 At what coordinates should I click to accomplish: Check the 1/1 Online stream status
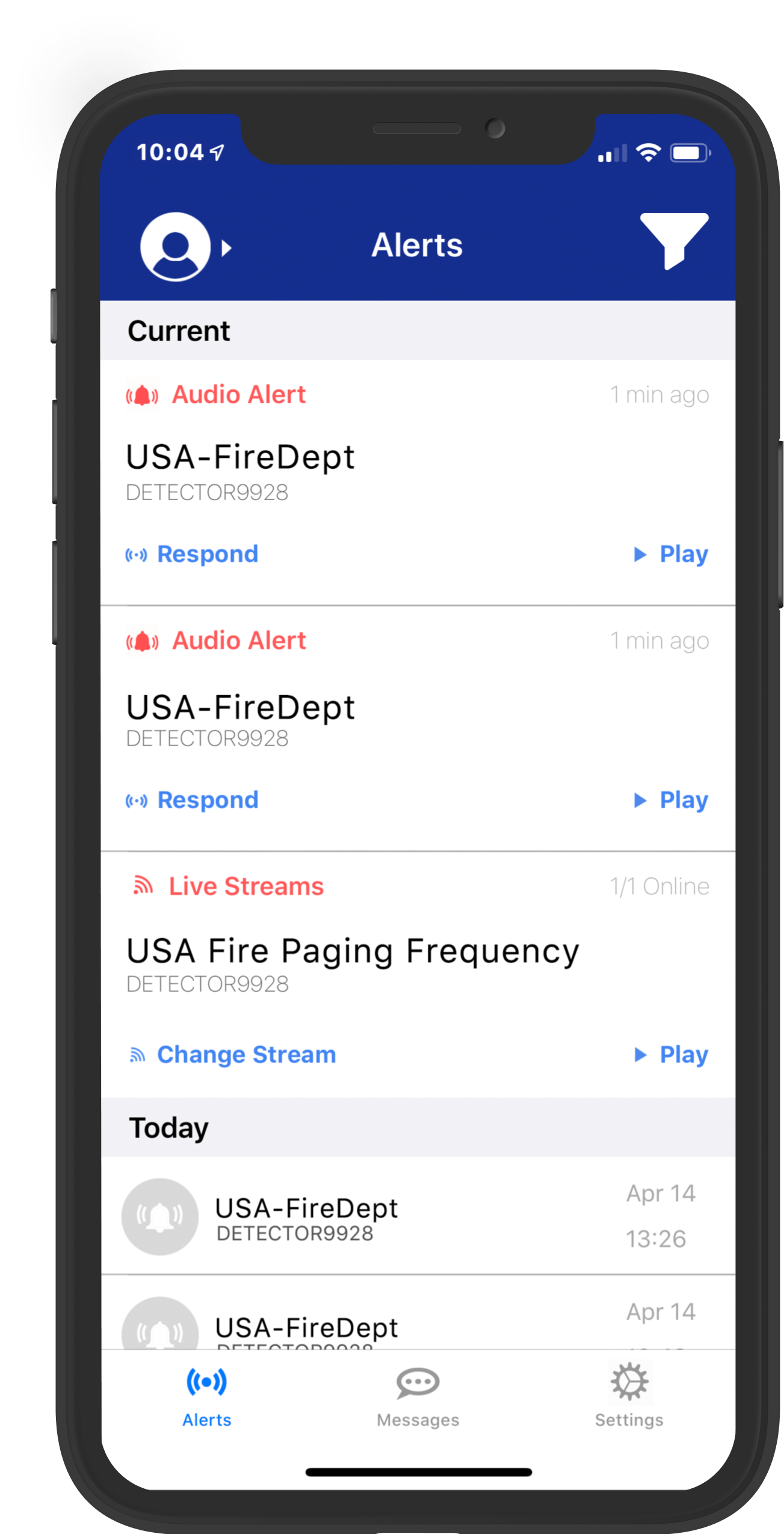pos(658,886)
